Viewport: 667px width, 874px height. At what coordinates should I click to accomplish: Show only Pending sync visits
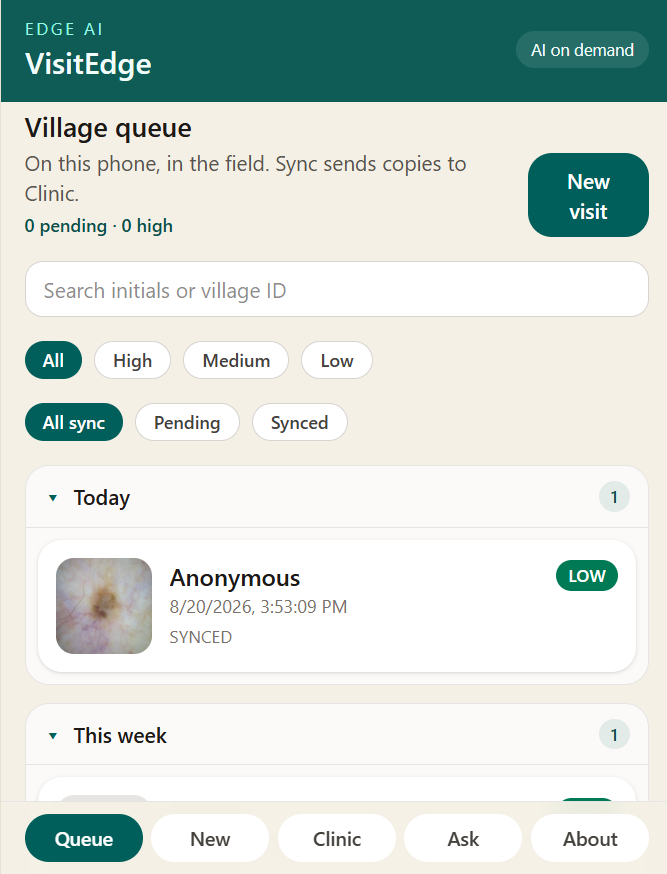point(187,423)
